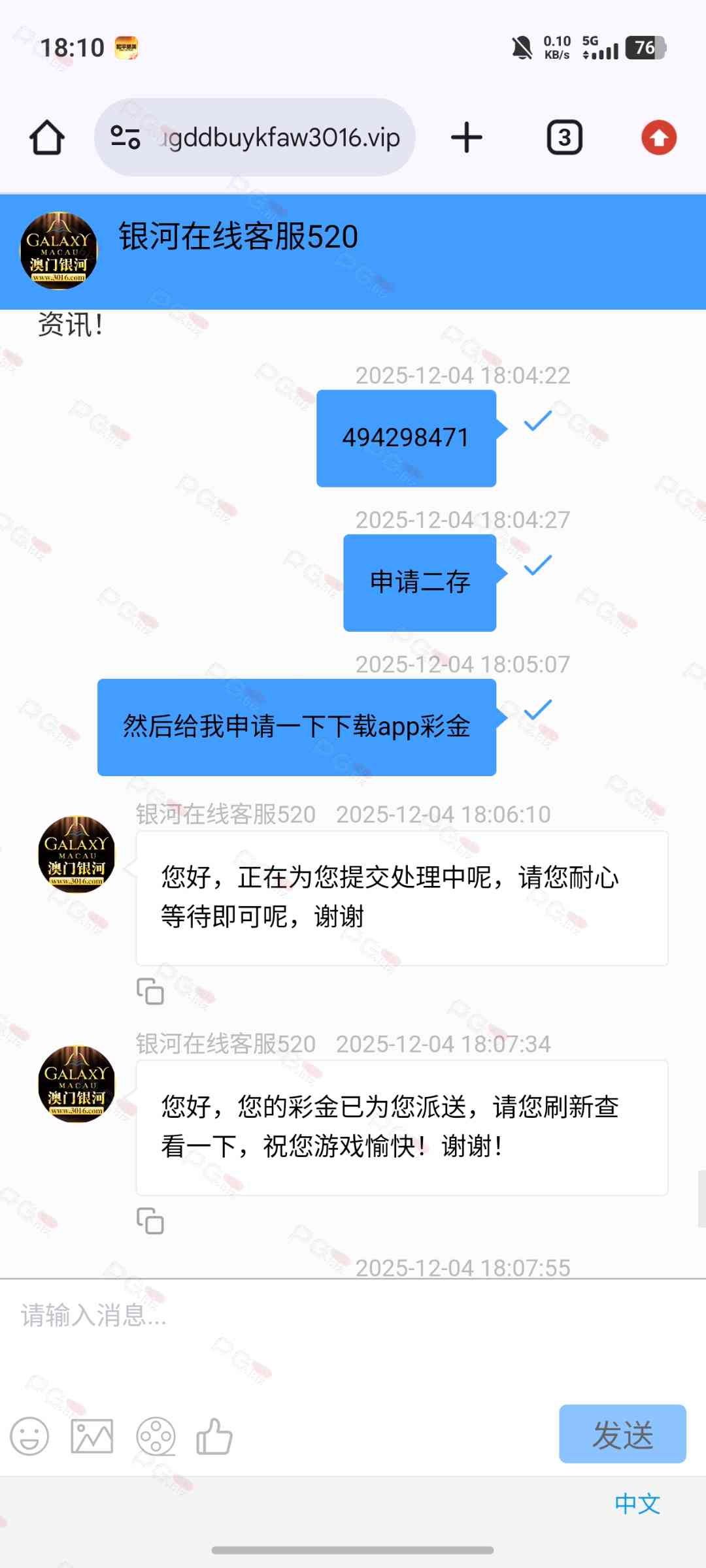This screenshot has height=1568, width=706.
Task: Open the emoji picker
Action: coord(30,1436)
